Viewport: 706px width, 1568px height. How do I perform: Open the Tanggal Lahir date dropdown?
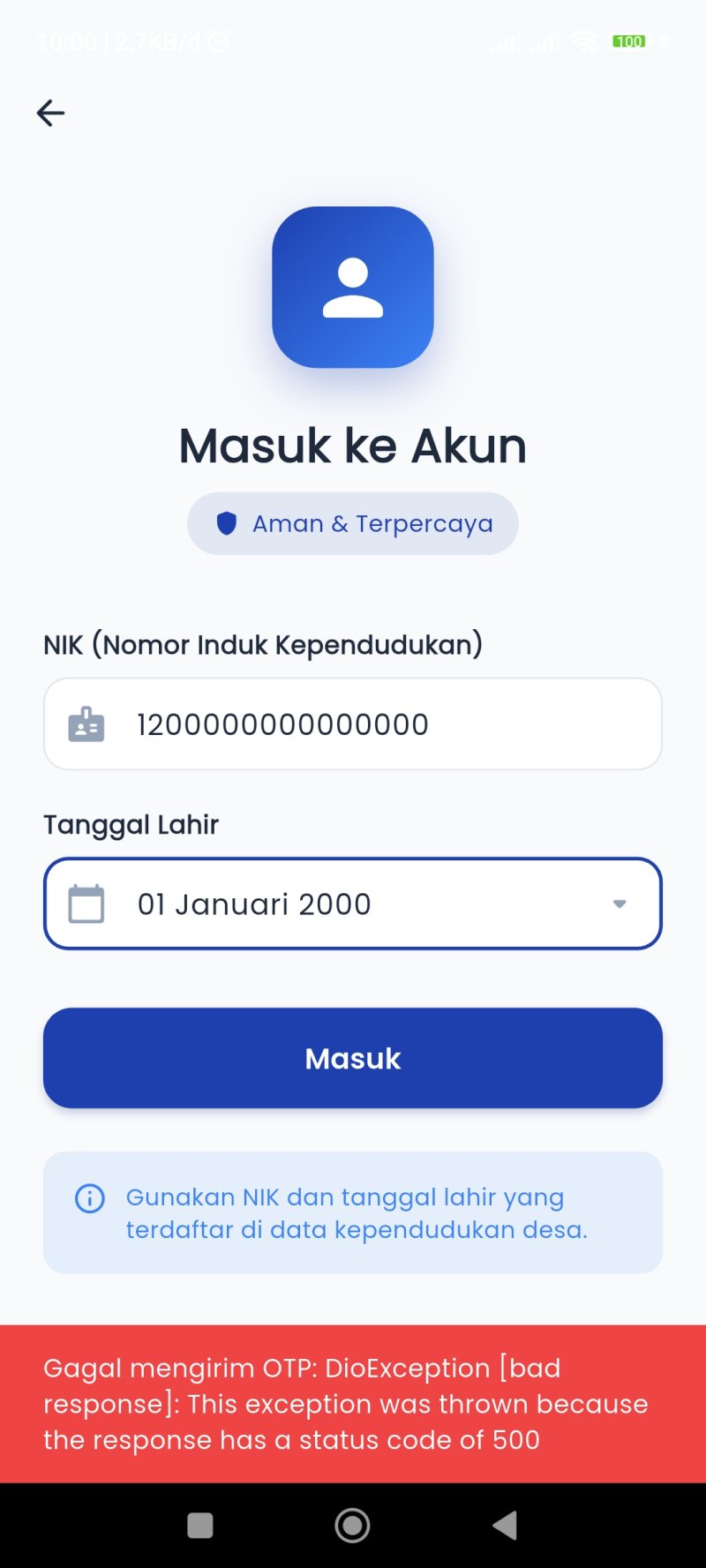tap(353, 903)
